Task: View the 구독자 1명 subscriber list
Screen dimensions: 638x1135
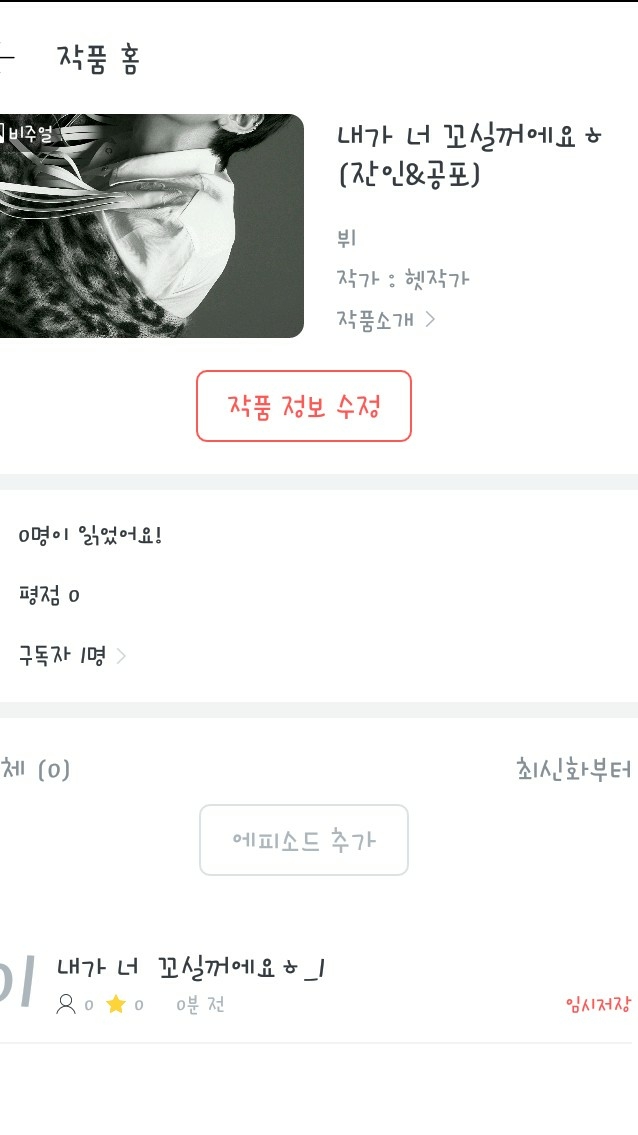Action: tap(72, 656)
